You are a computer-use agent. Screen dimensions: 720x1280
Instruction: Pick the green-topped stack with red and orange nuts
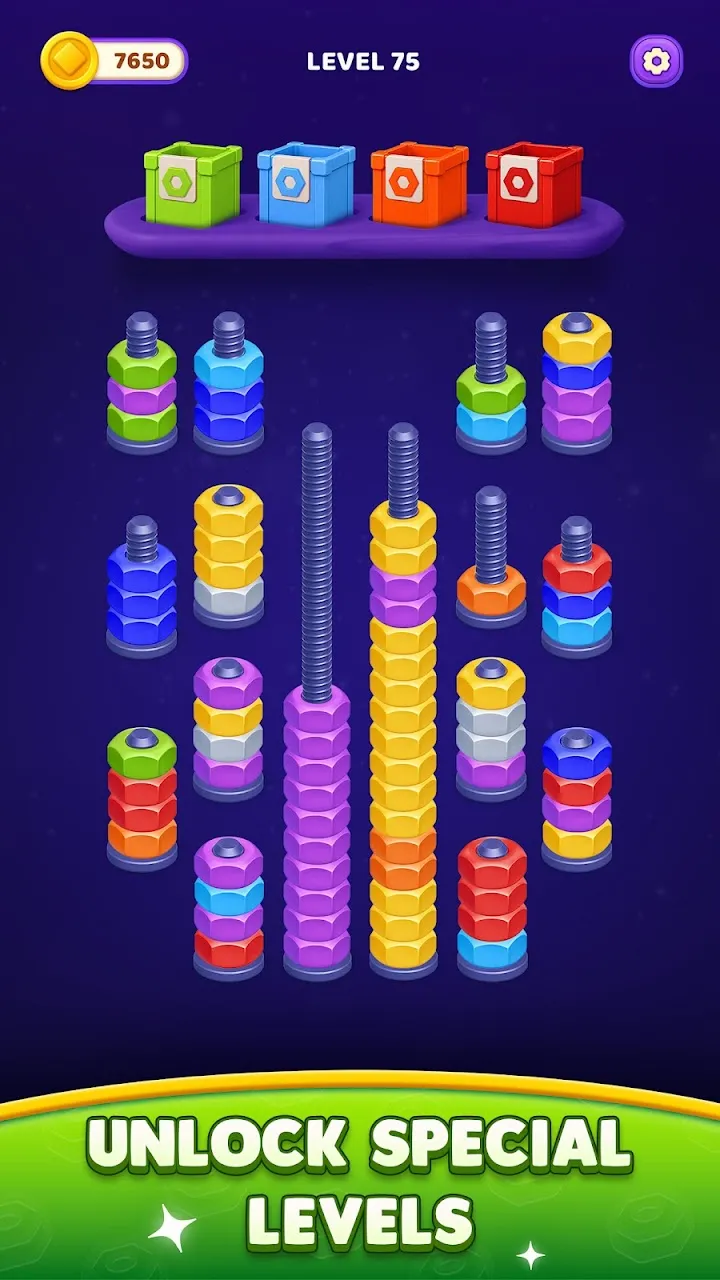tap(142, 798)
